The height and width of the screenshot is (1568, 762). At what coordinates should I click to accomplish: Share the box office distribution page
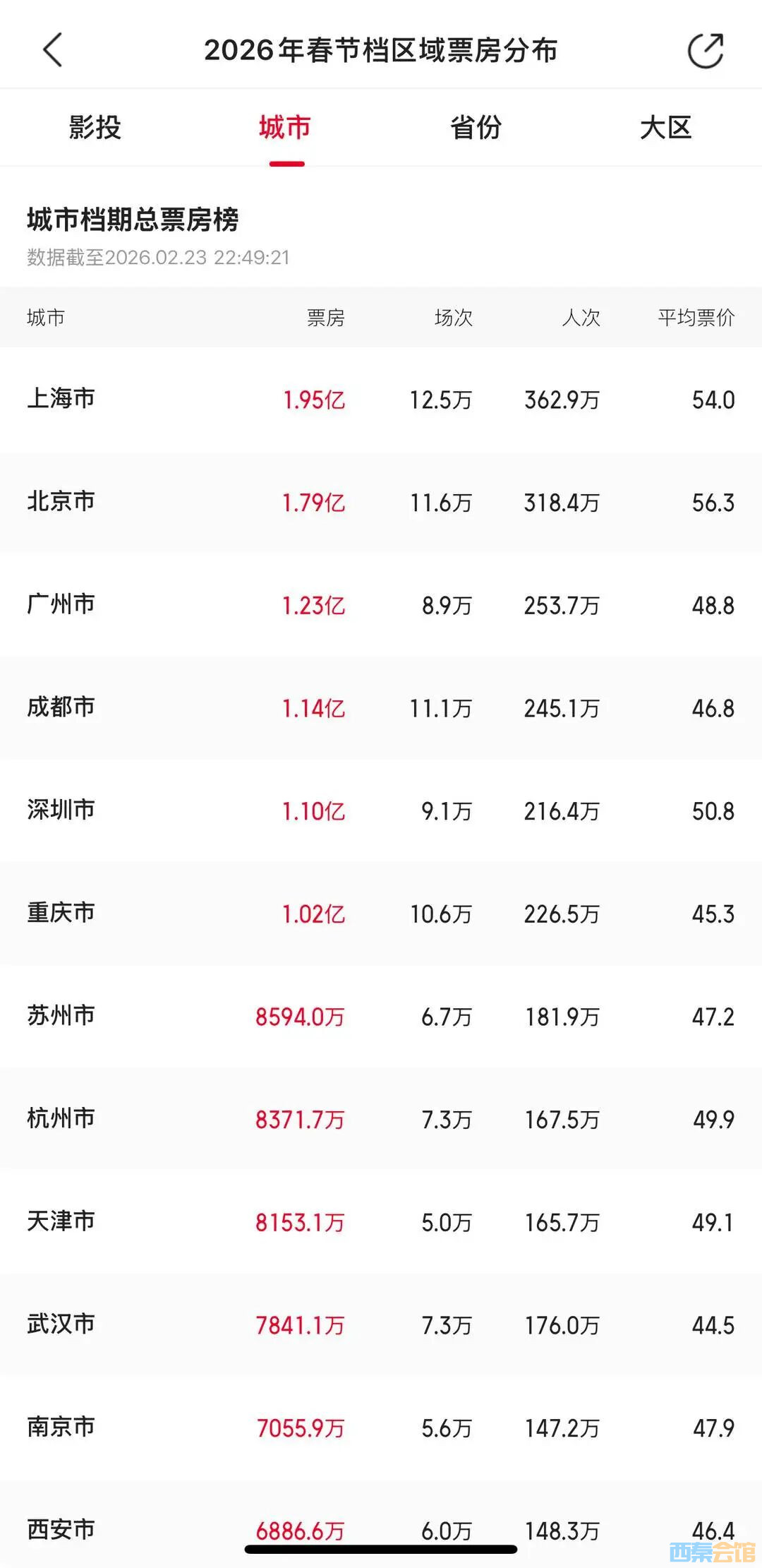tap(706, 51)
